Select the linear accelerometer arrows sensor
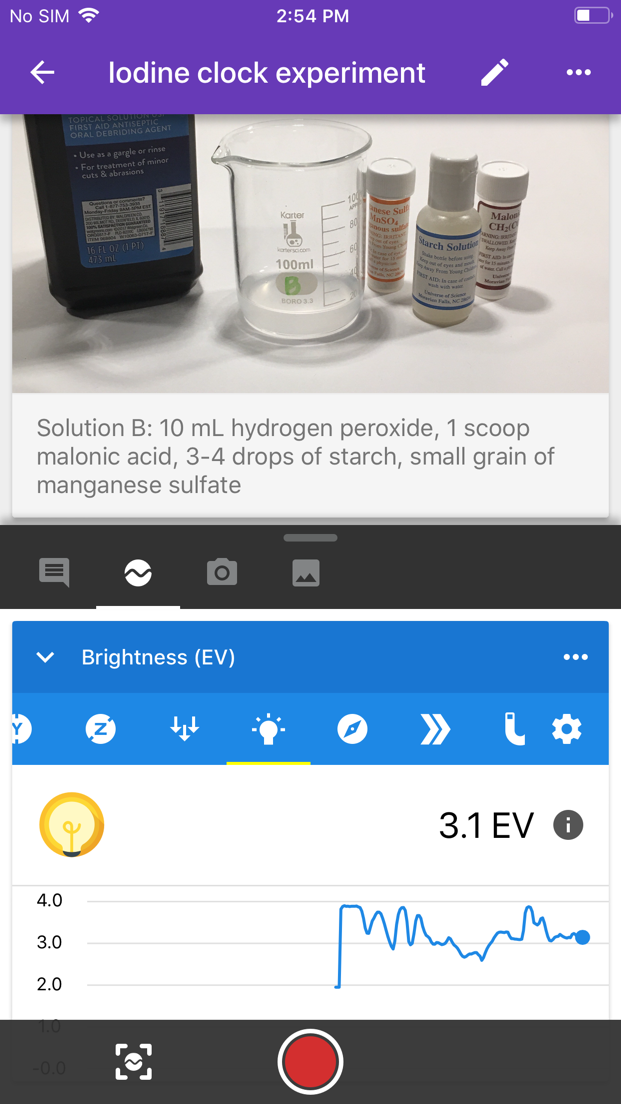621x1104 pixels. pos(184,729)
